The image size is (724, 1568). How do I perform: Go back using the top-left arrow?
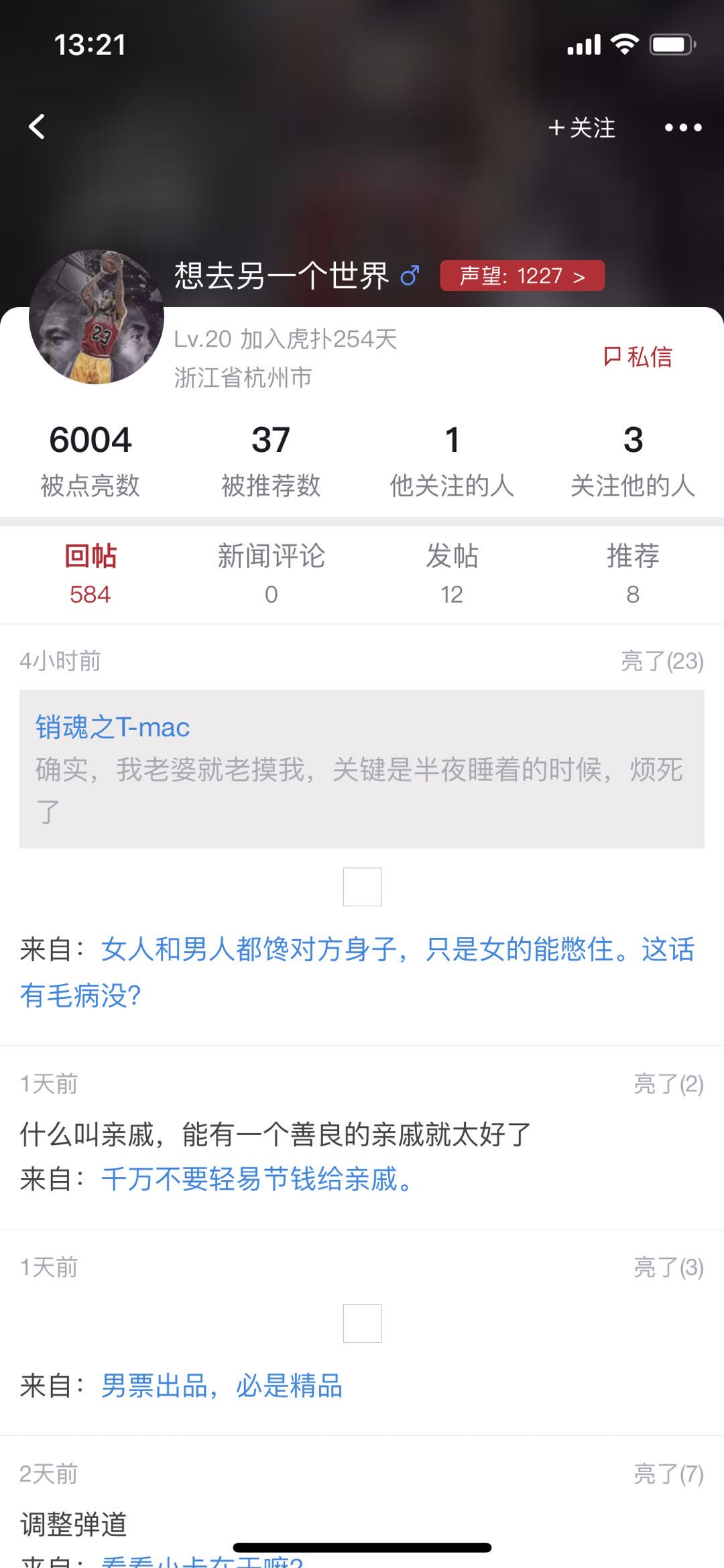37,127
